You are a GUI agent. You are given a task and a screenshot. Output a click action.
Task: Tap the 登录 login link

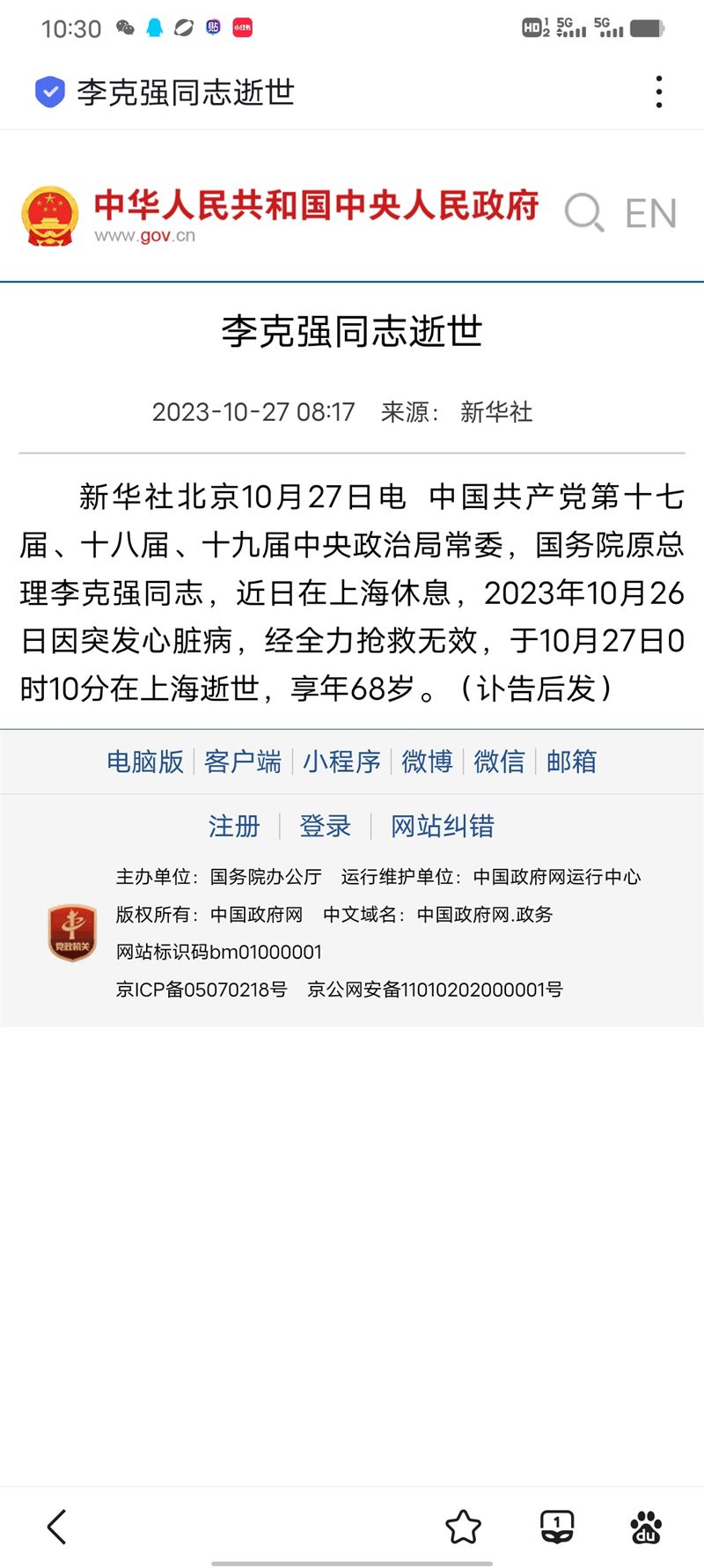click(x=325, y=826)
